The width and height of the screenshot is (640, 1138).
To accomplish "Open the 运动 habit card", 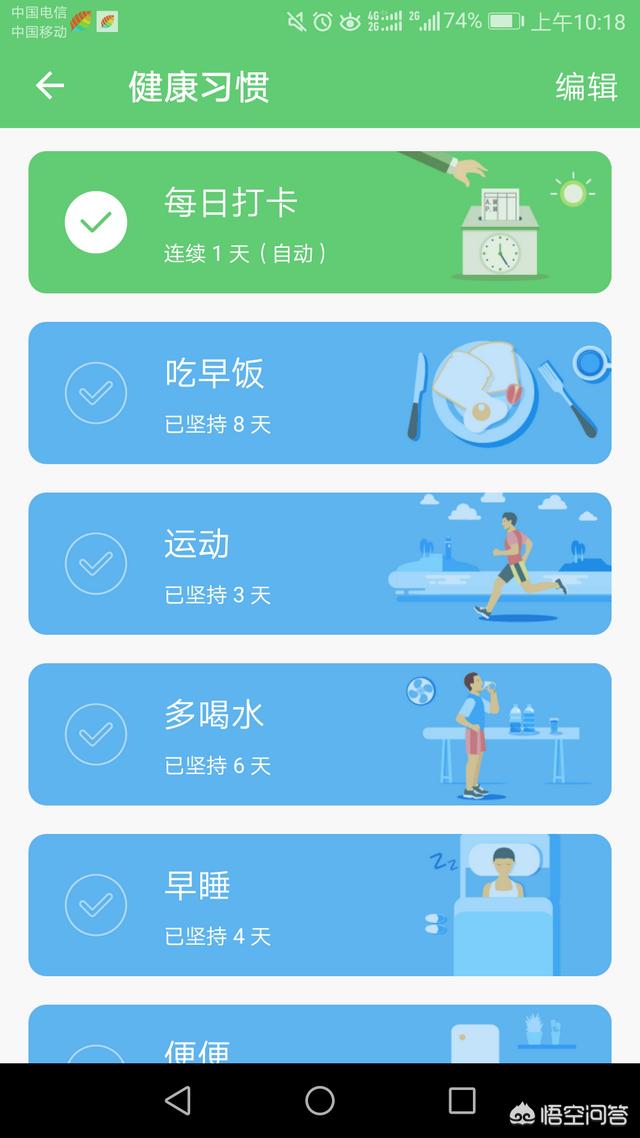I will [320, 564].
